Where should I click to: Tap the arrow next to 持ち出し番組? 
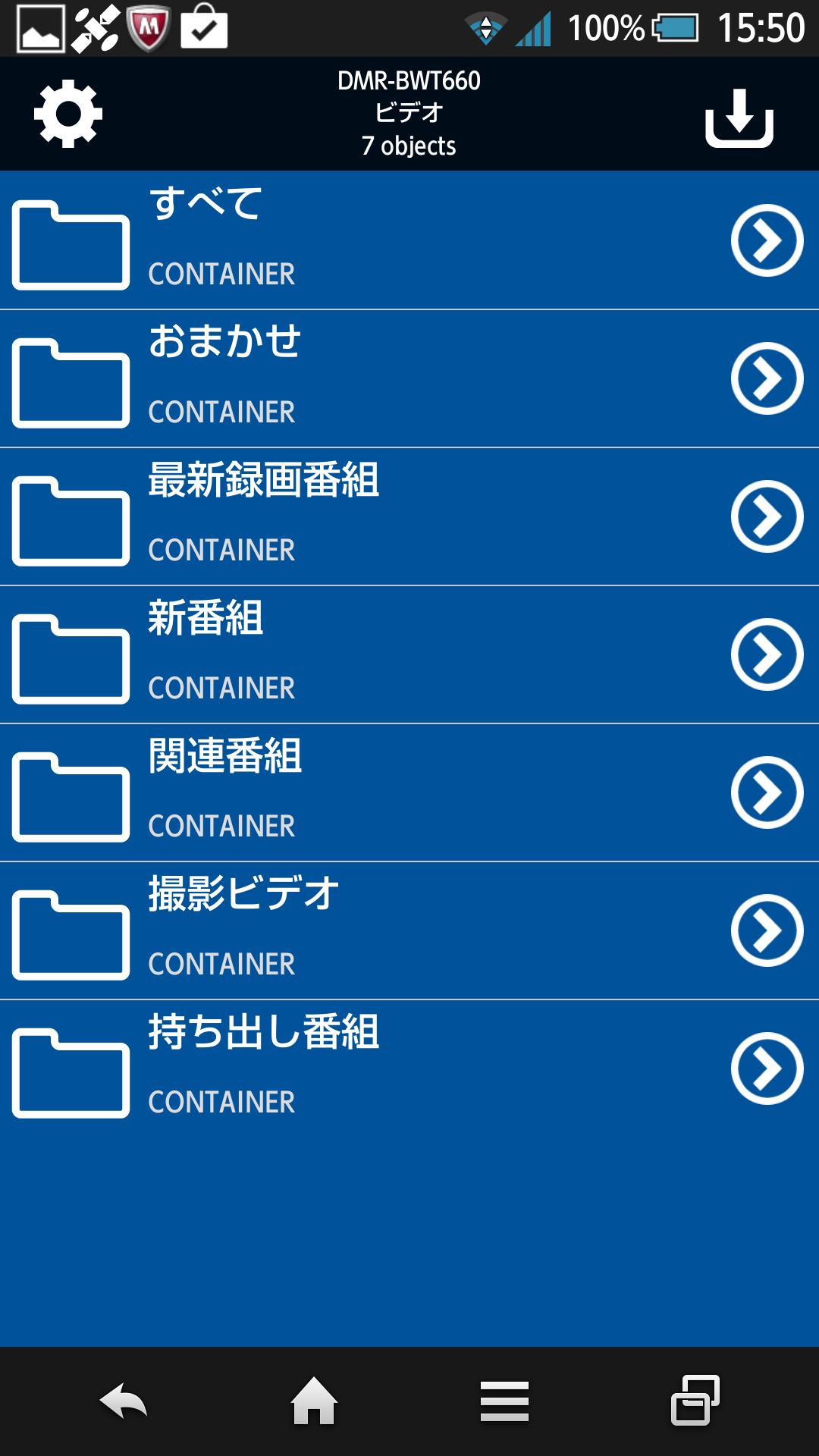click(x=767, y=1068)
